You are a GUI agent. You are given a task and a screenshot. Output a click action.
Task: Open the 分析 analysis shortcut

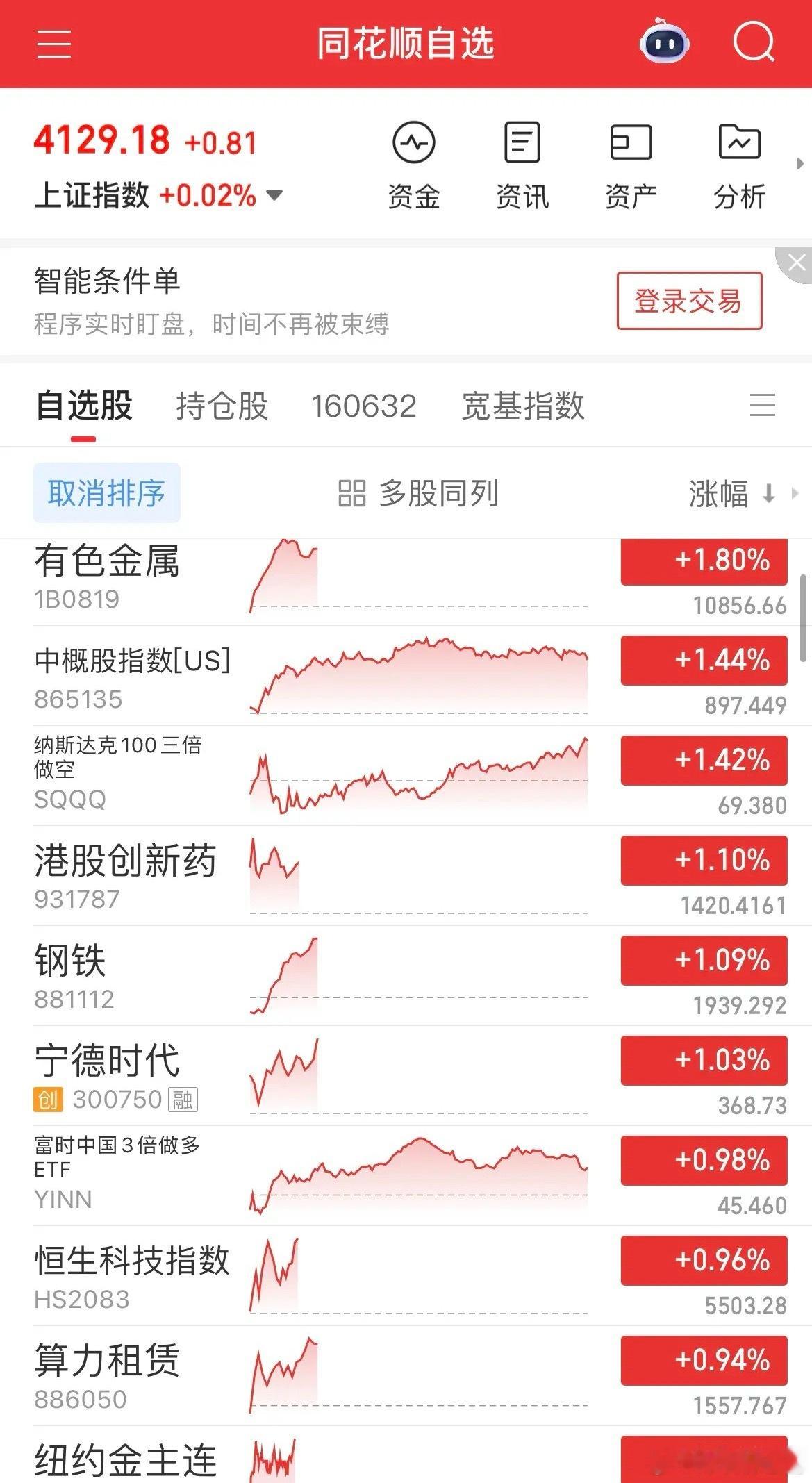739,165
